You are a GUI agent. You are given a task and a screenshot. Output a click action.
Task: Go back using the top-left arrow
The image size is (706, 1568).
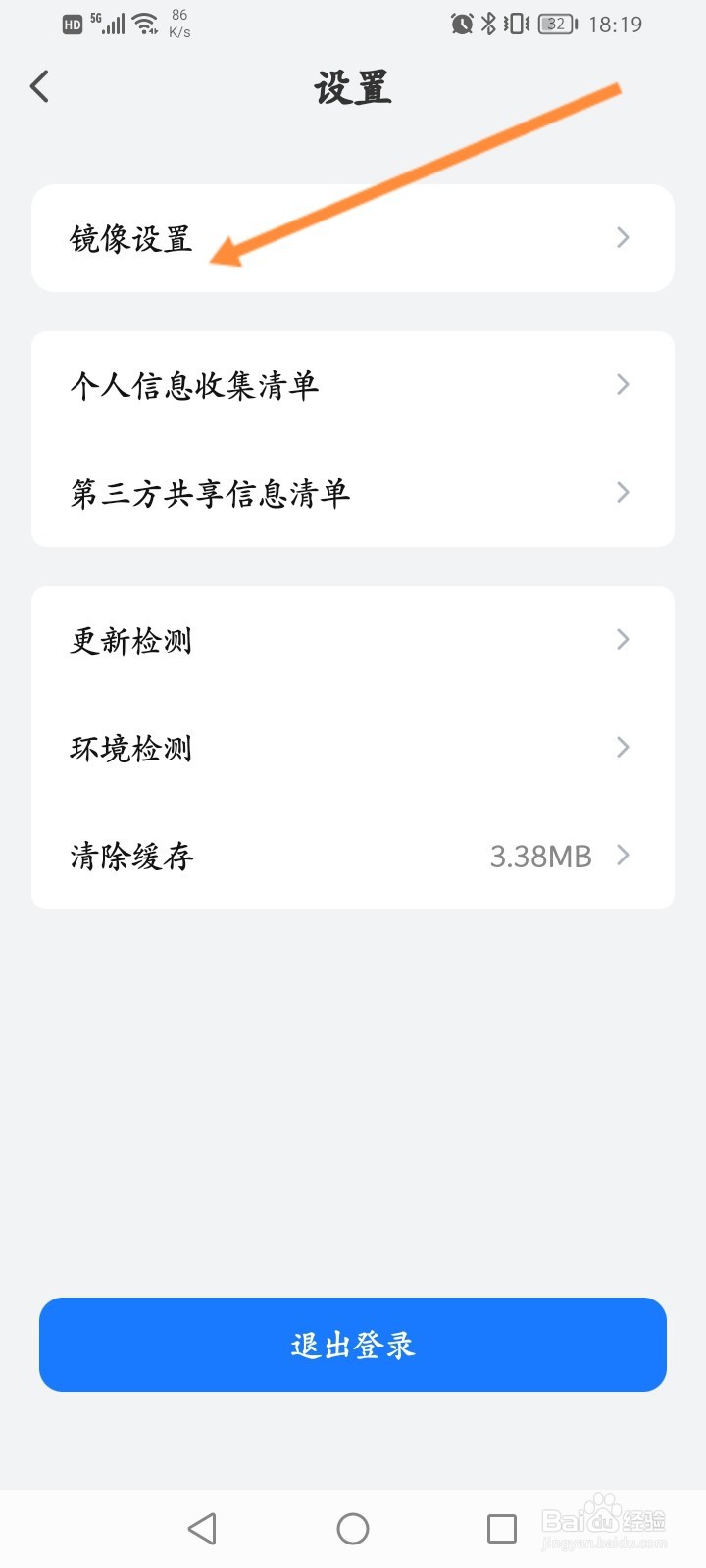(x=40, y=86)
